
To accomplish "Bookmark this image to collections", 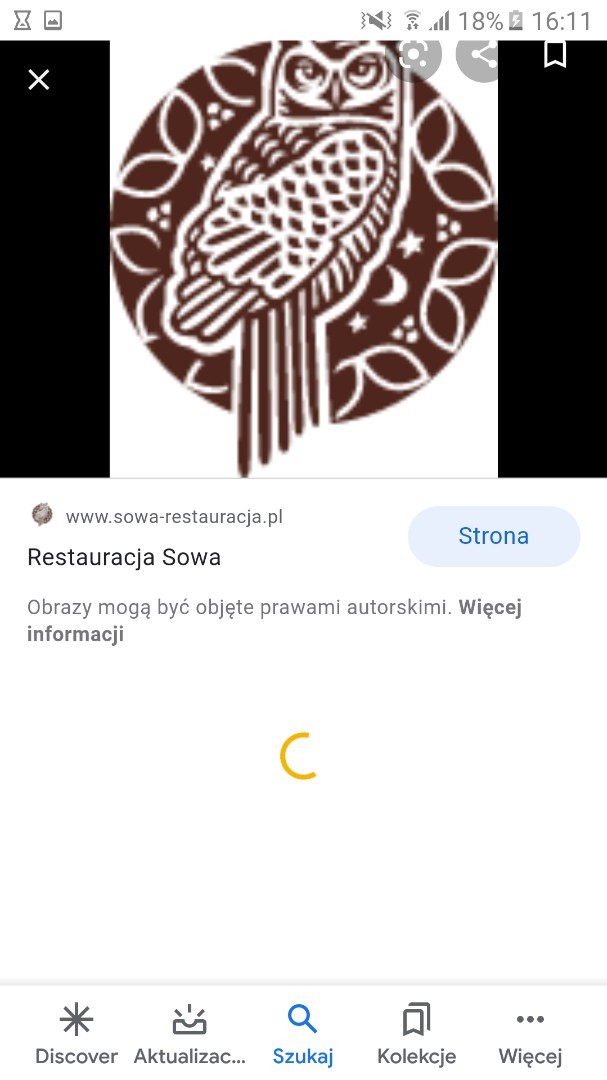I will click(x=555, y=54).
